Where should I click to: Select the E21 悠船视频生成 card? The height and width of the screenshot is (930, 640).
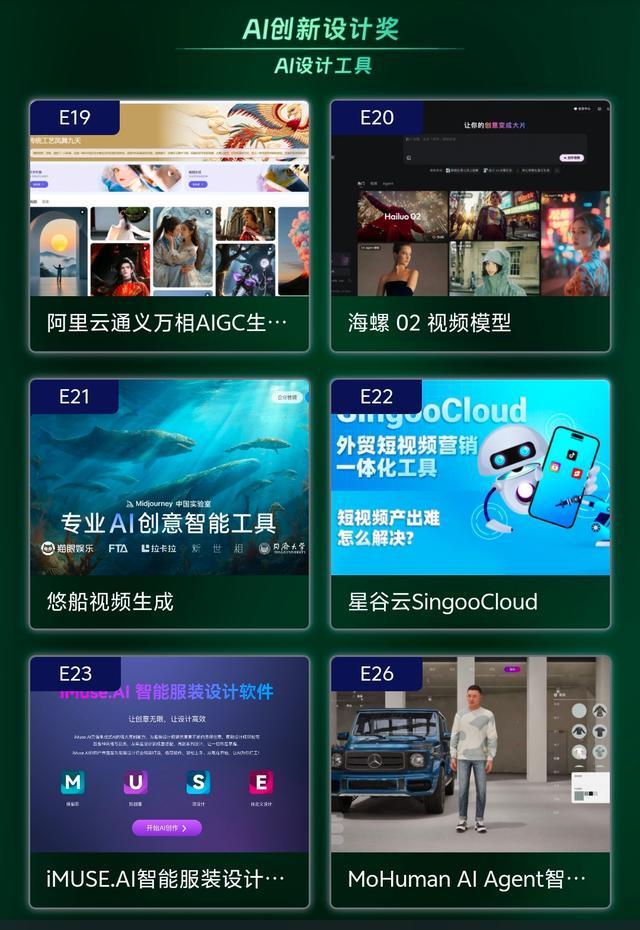pyautogui.click(x=169, y=504)
